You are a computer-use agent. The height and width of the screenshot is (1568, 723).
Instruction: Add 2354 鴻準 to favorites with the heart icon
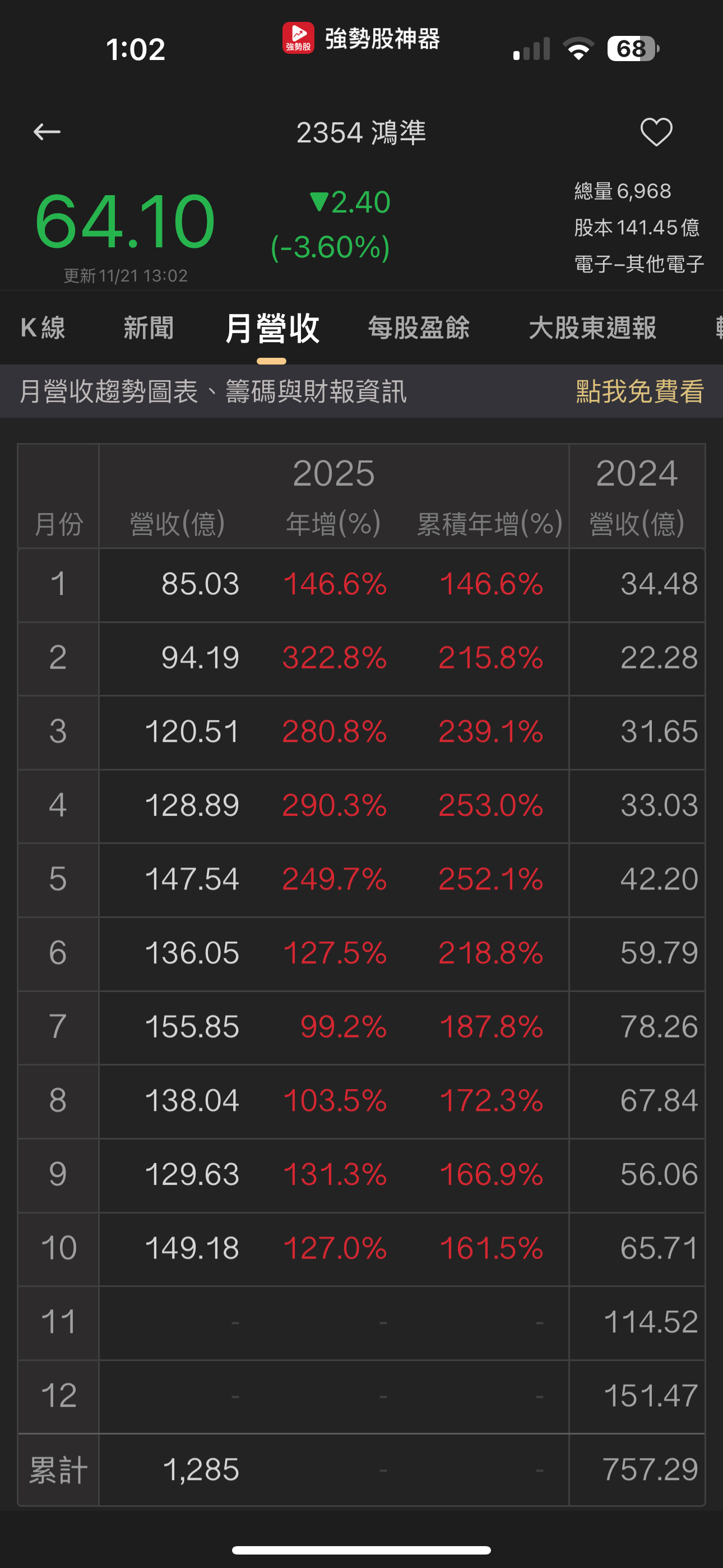pos(656,132)
